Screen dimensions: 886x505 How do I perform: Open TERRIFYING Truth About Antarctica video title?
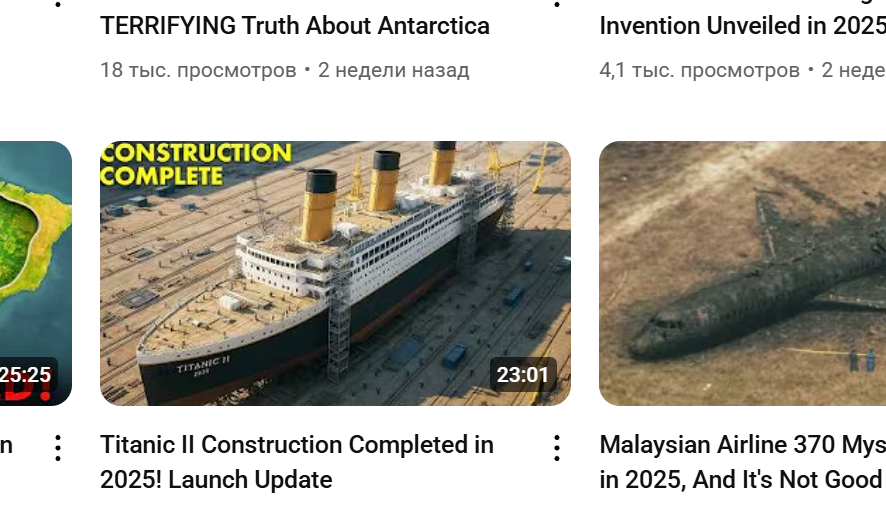click(295, 26)
